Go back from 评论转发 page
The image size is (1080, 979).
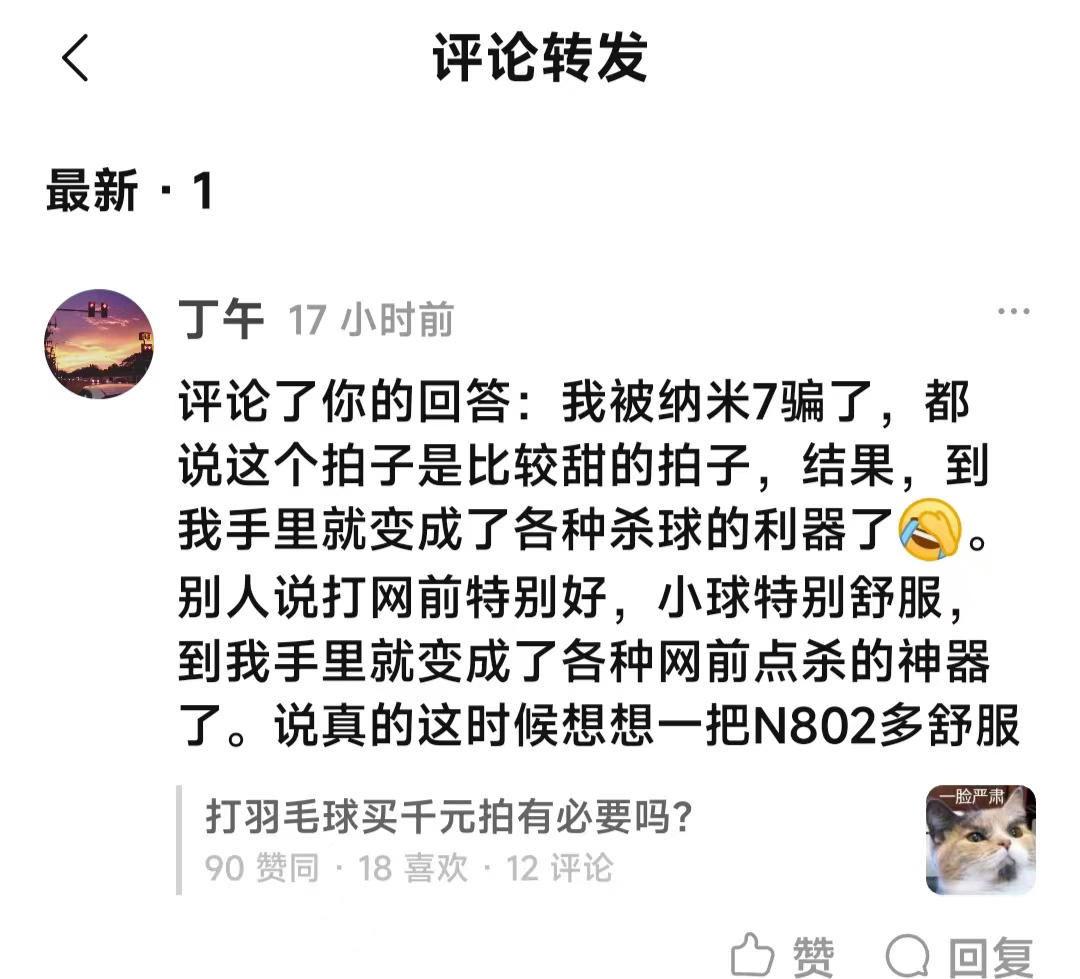(76, 58)
